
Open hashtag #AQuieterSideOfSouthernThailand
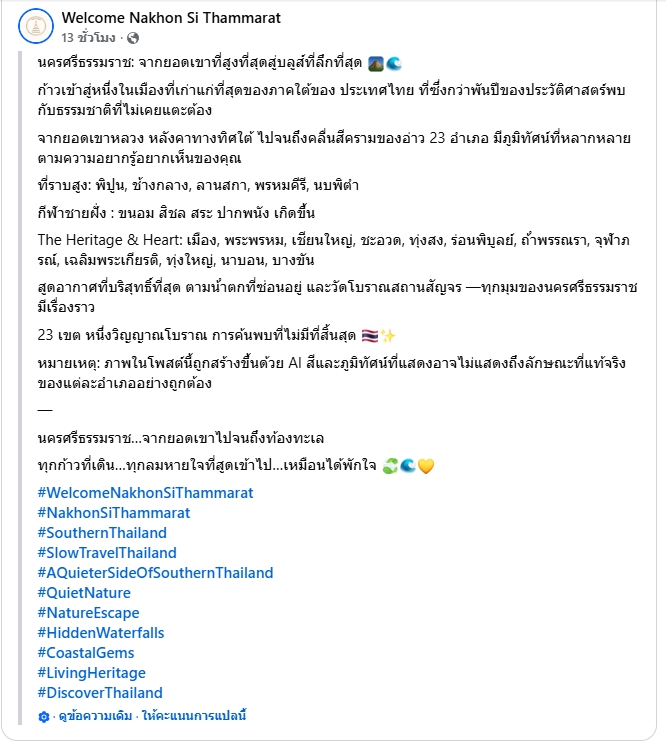click(155, 573)
